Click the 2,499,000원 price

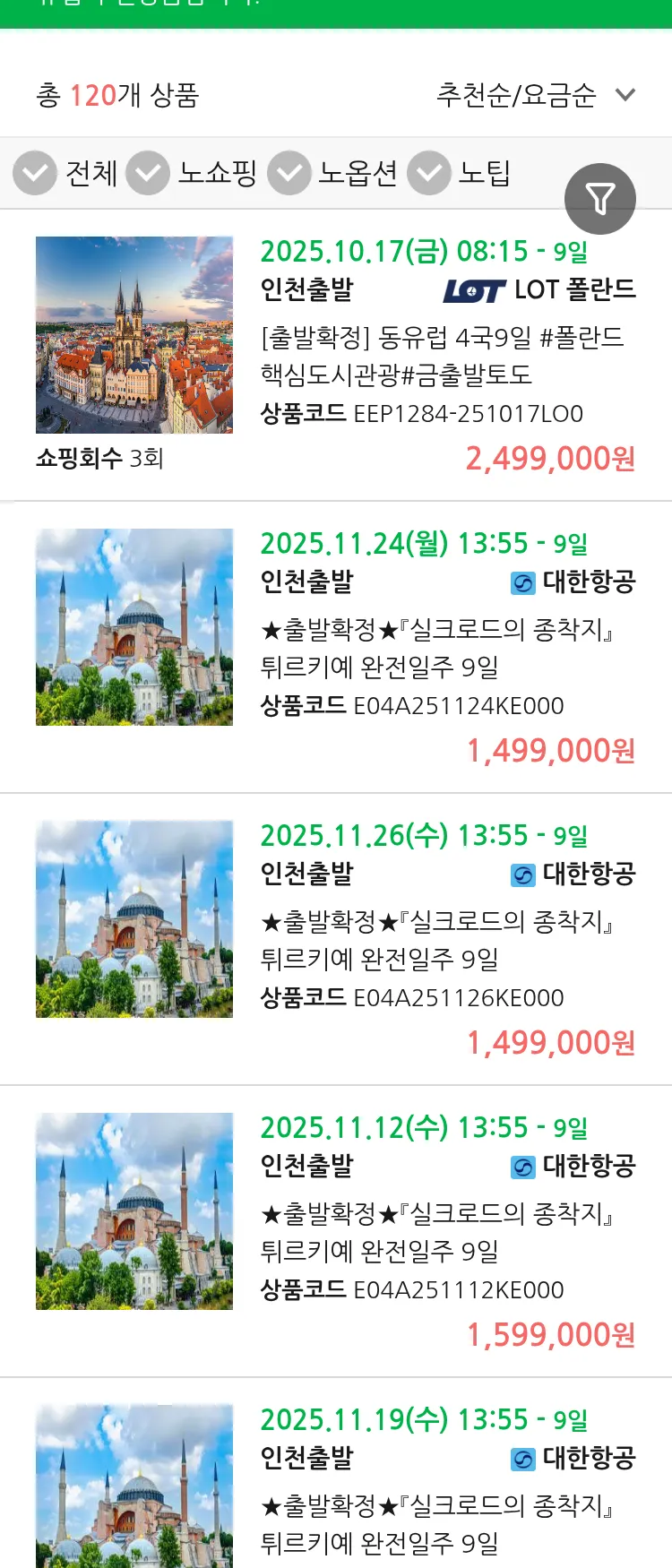pos(550,459)
